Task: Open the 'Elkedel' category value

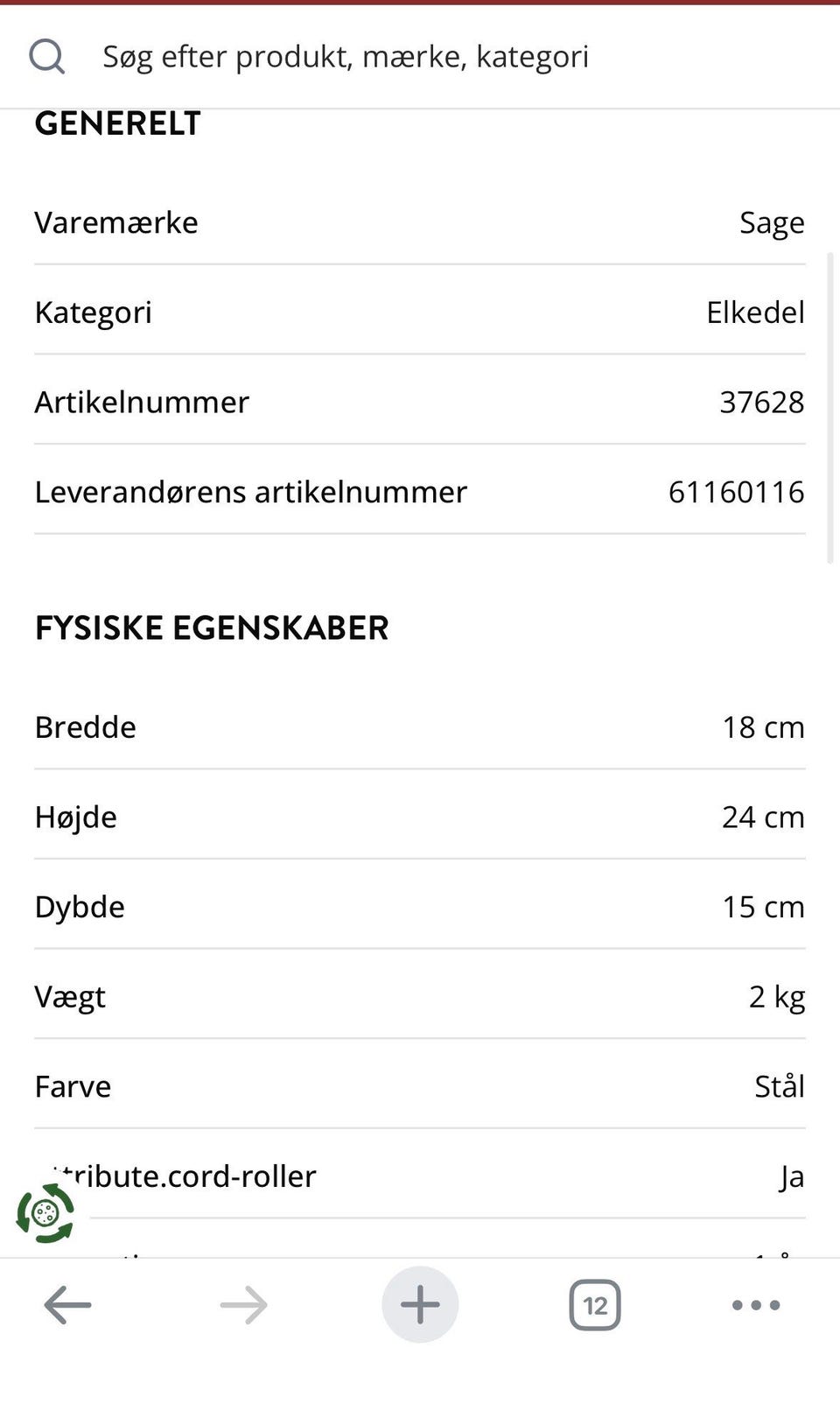Action: (756, 312)
